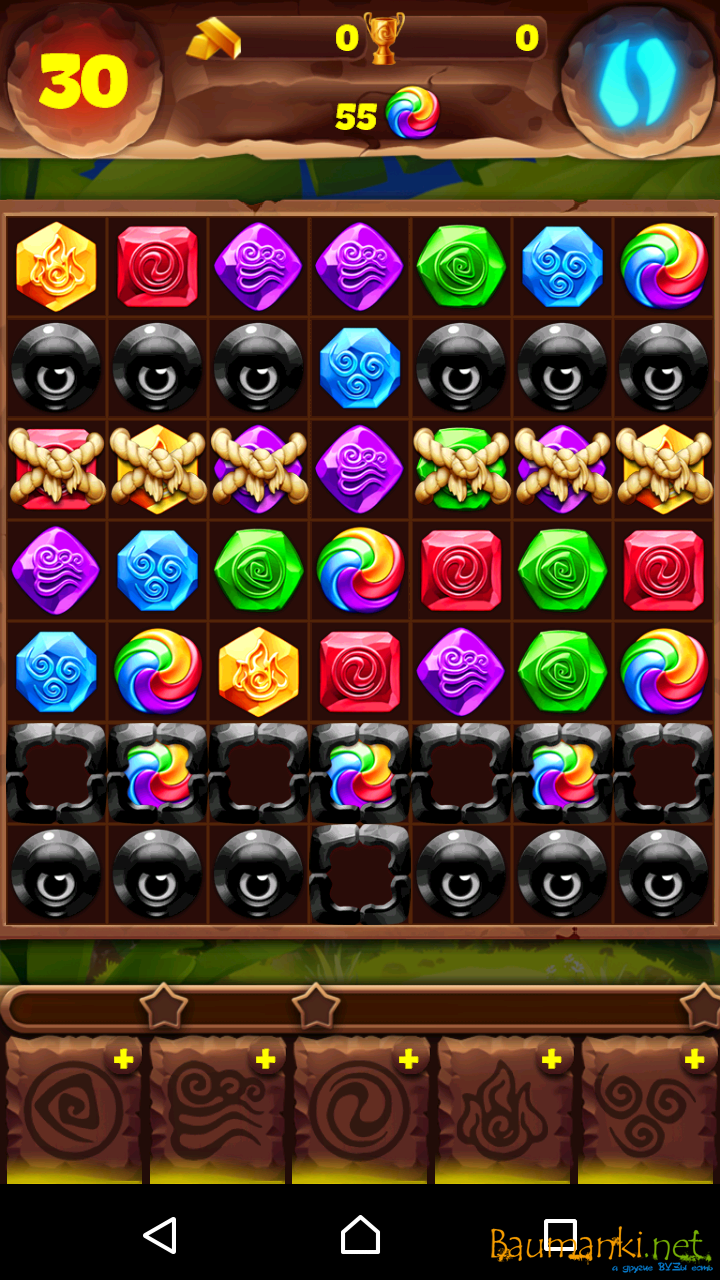Add the flame booster

(551, 1060)
